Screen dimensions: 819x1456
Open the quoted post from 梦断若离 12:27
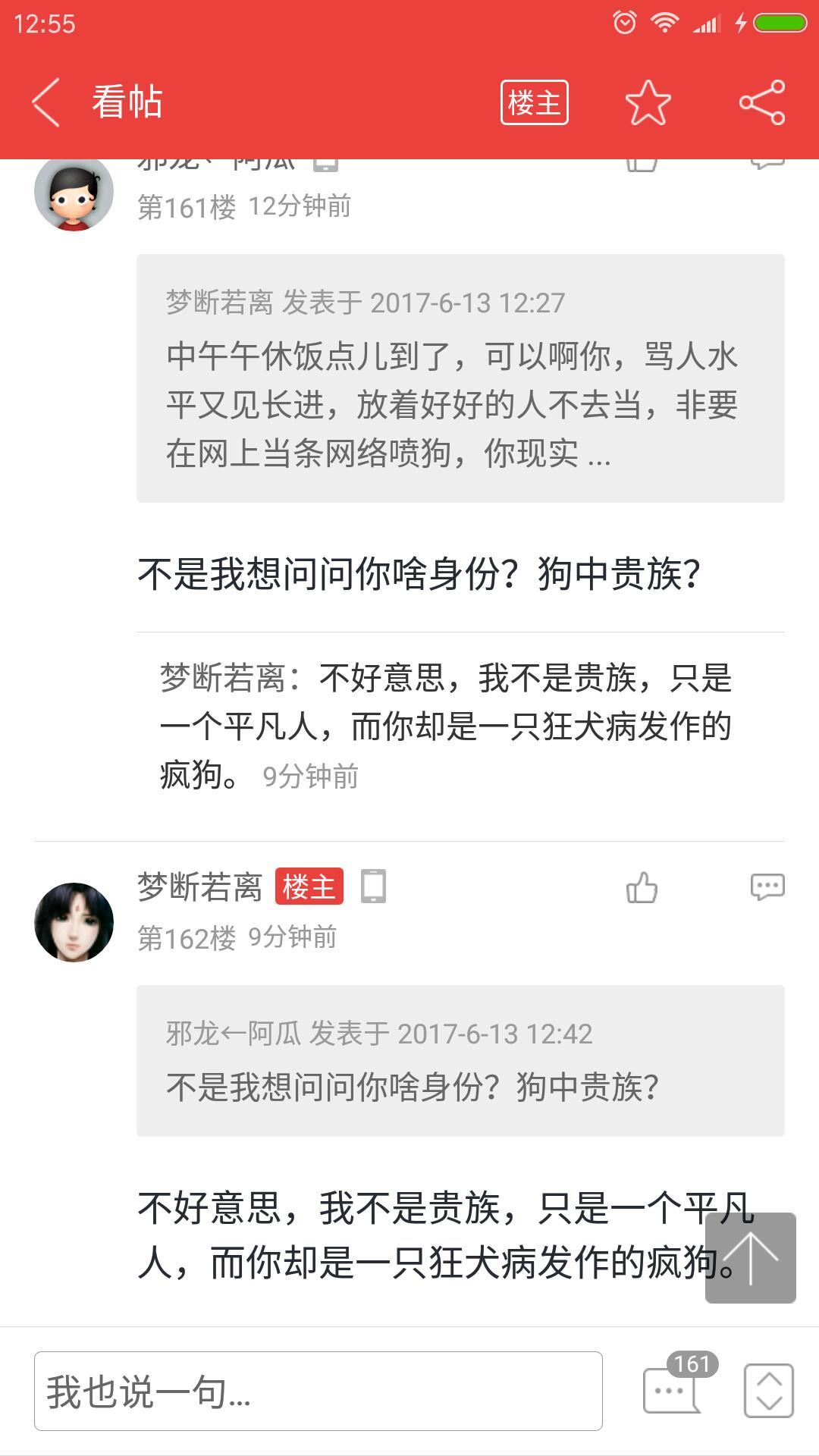click(x=460, y=378)
